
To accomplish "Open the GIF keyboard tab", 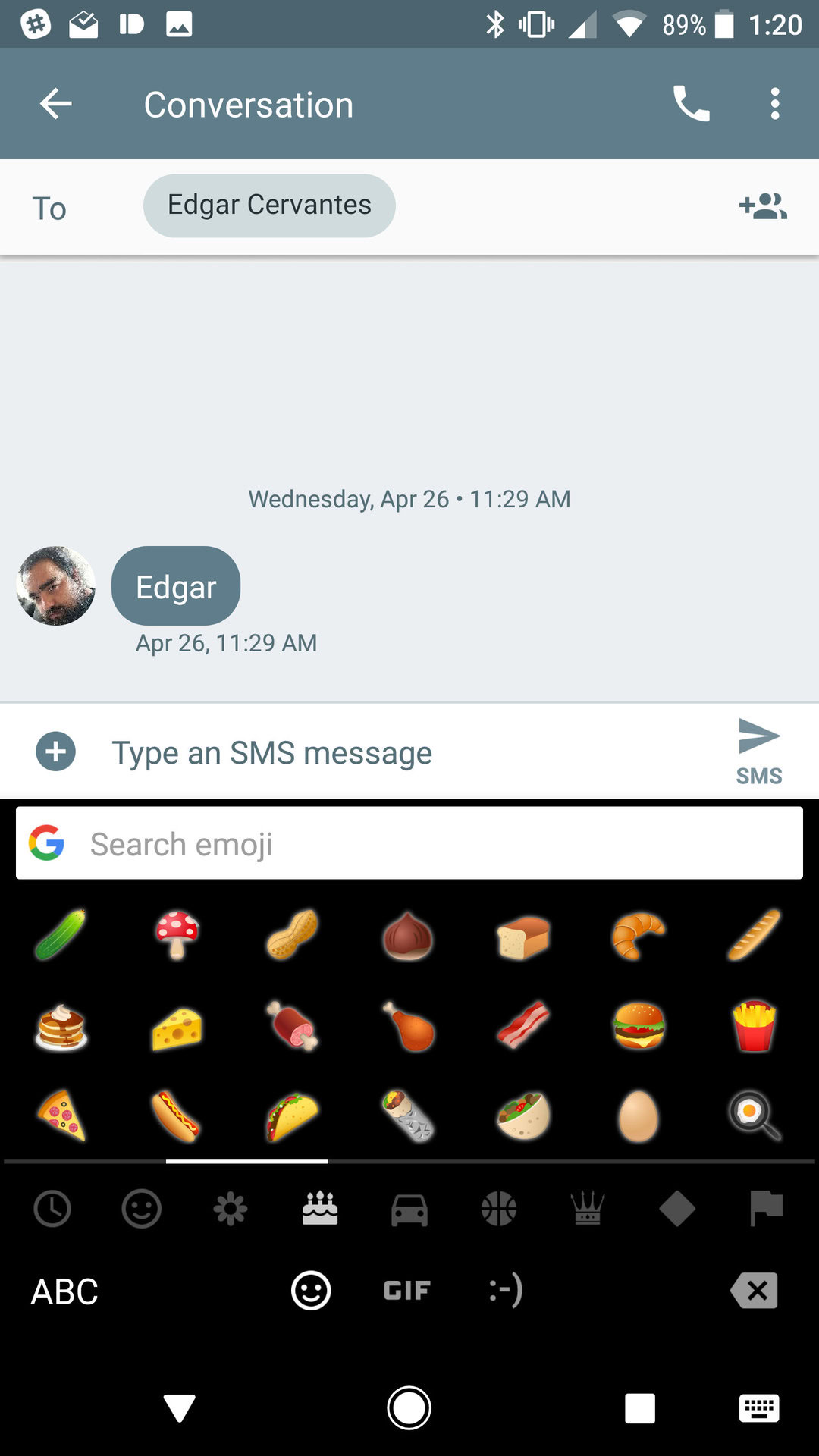I will [x=407, y=1291].
